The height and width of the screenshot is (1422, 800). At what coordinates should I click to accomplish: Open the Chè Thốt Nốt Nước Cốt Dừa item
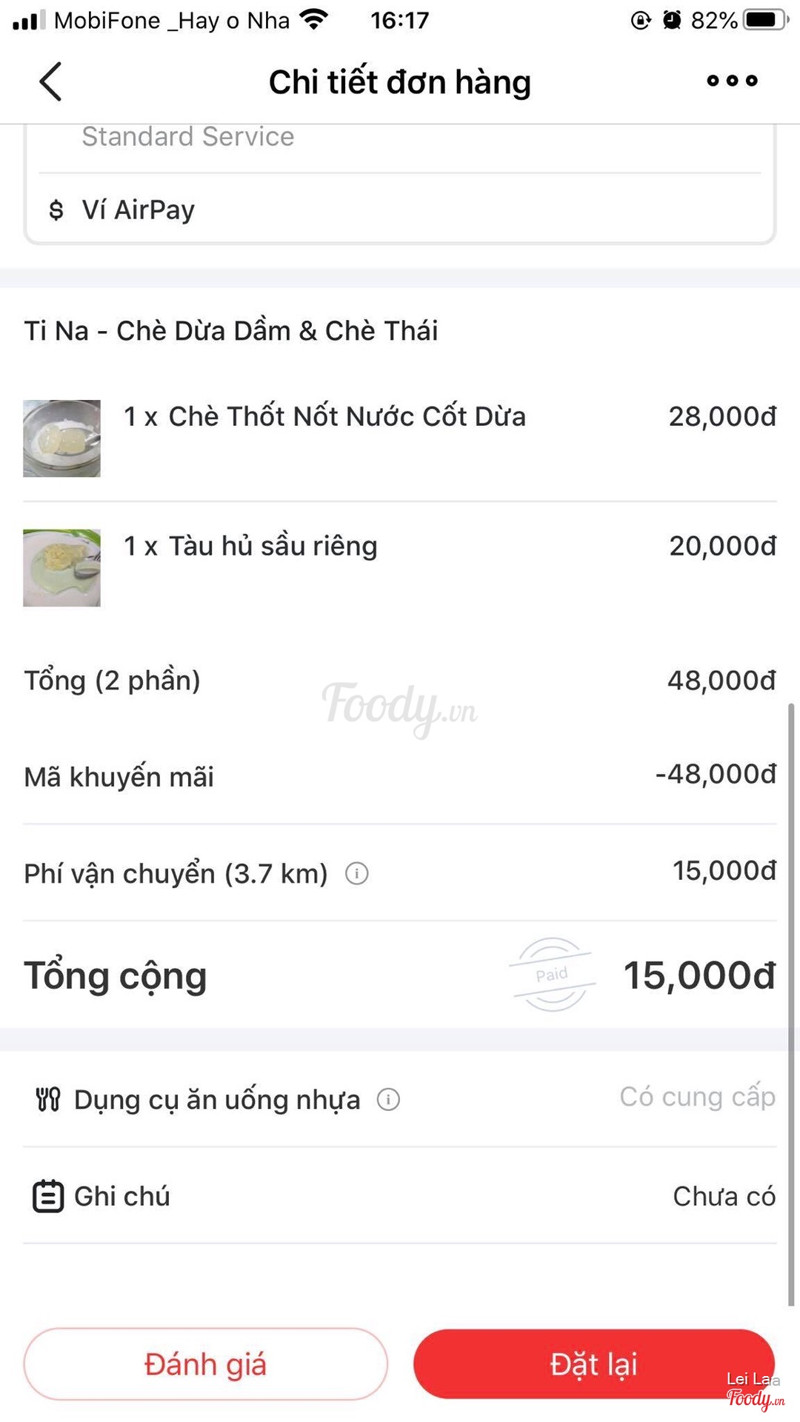coord(324,417)
